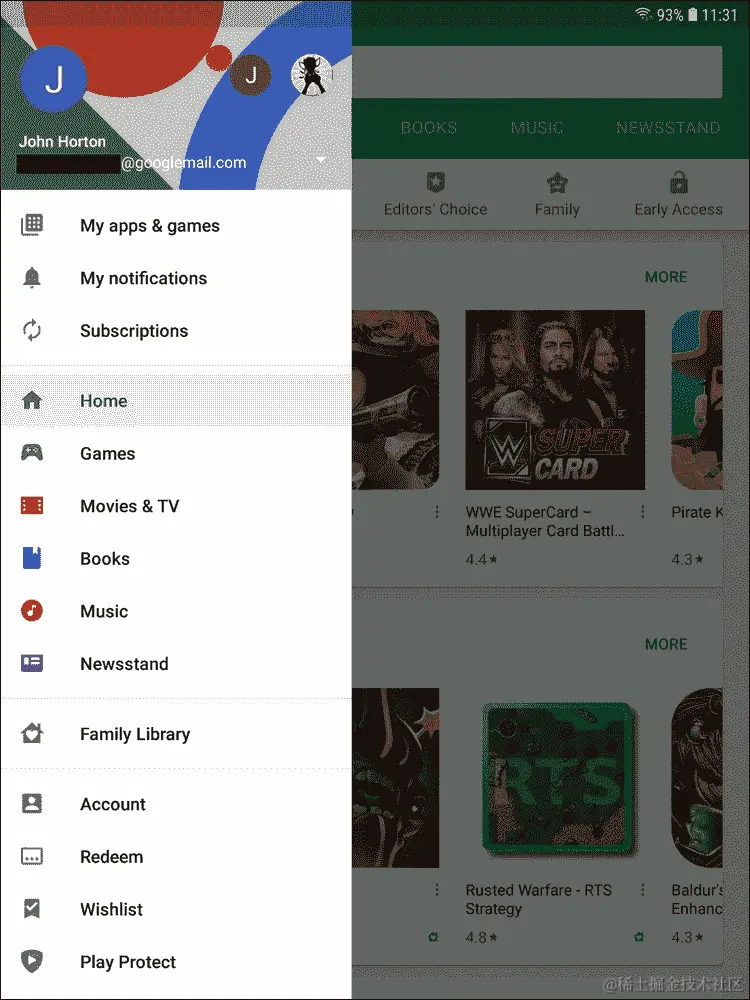The image size is (750, 1000).
Task: Open Family Library
Action: click(x=135, y=734)
